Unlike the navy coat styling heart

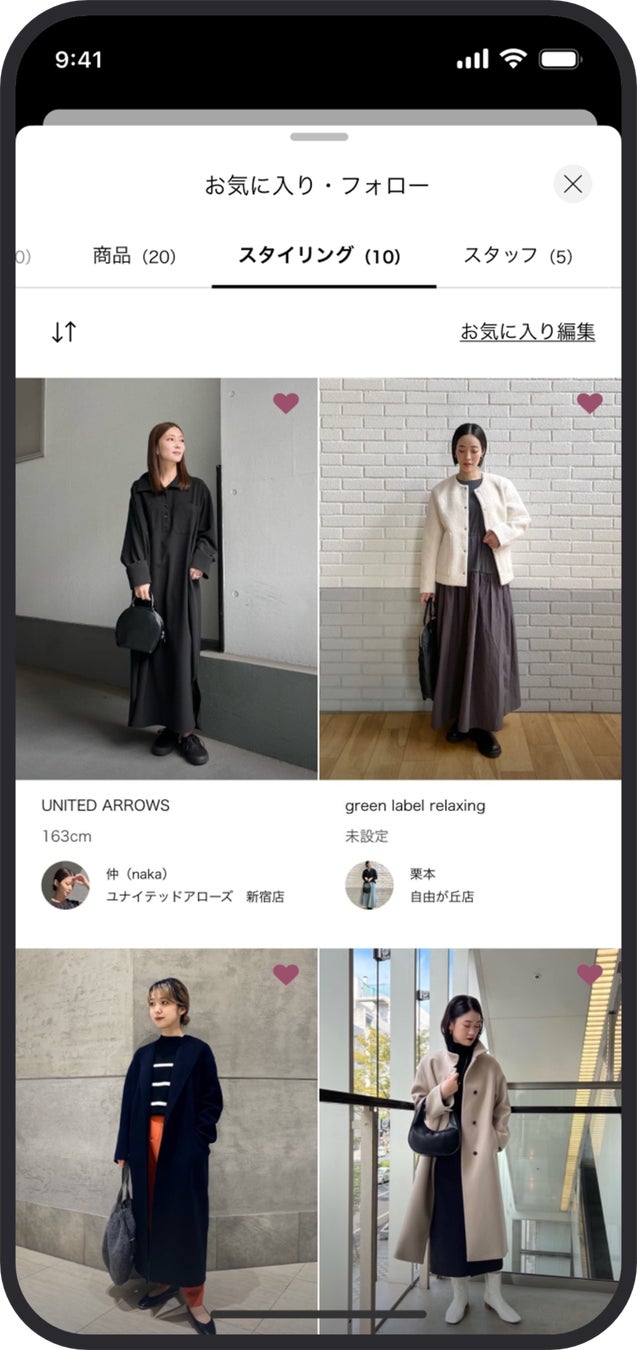click(286, 974)
